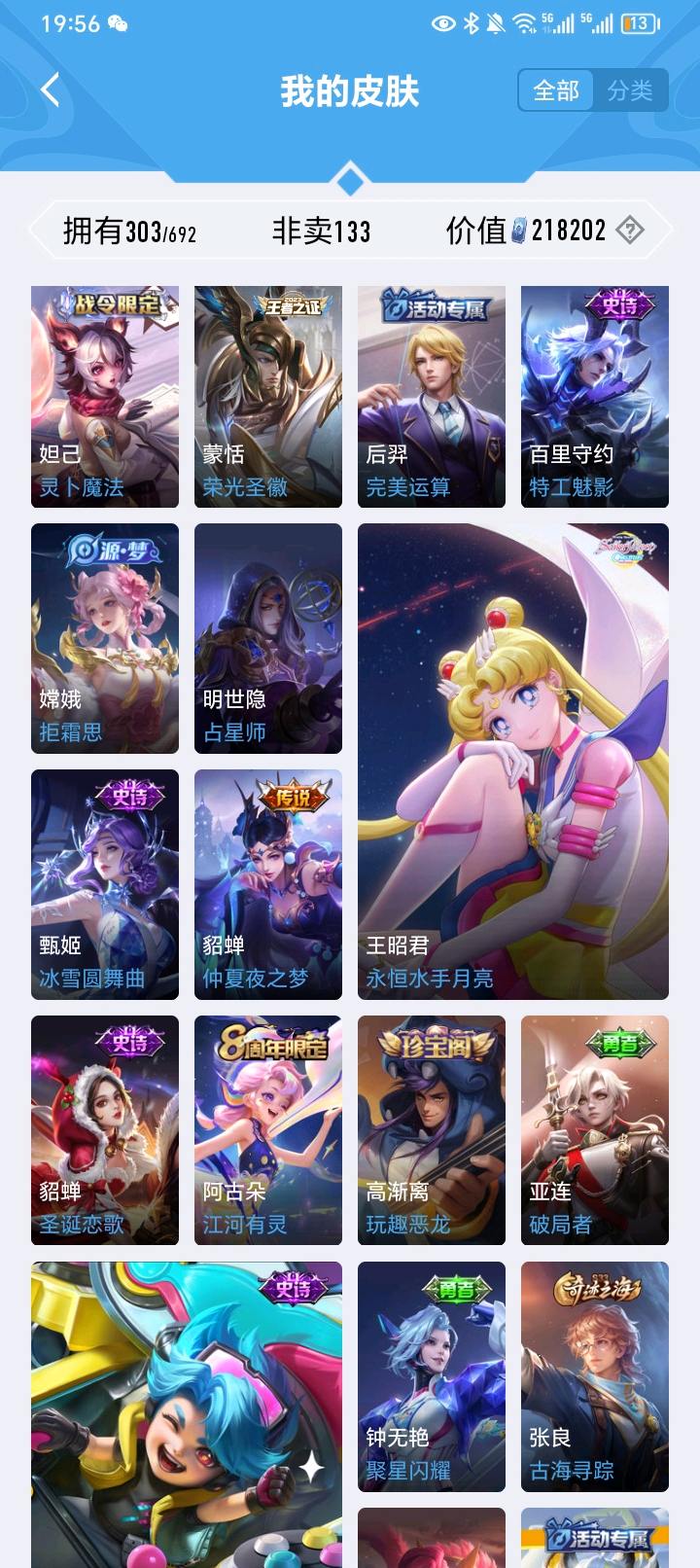Open the 张良 古海寻踪 skin card
700x1568 pixels.
(595, 1376)
